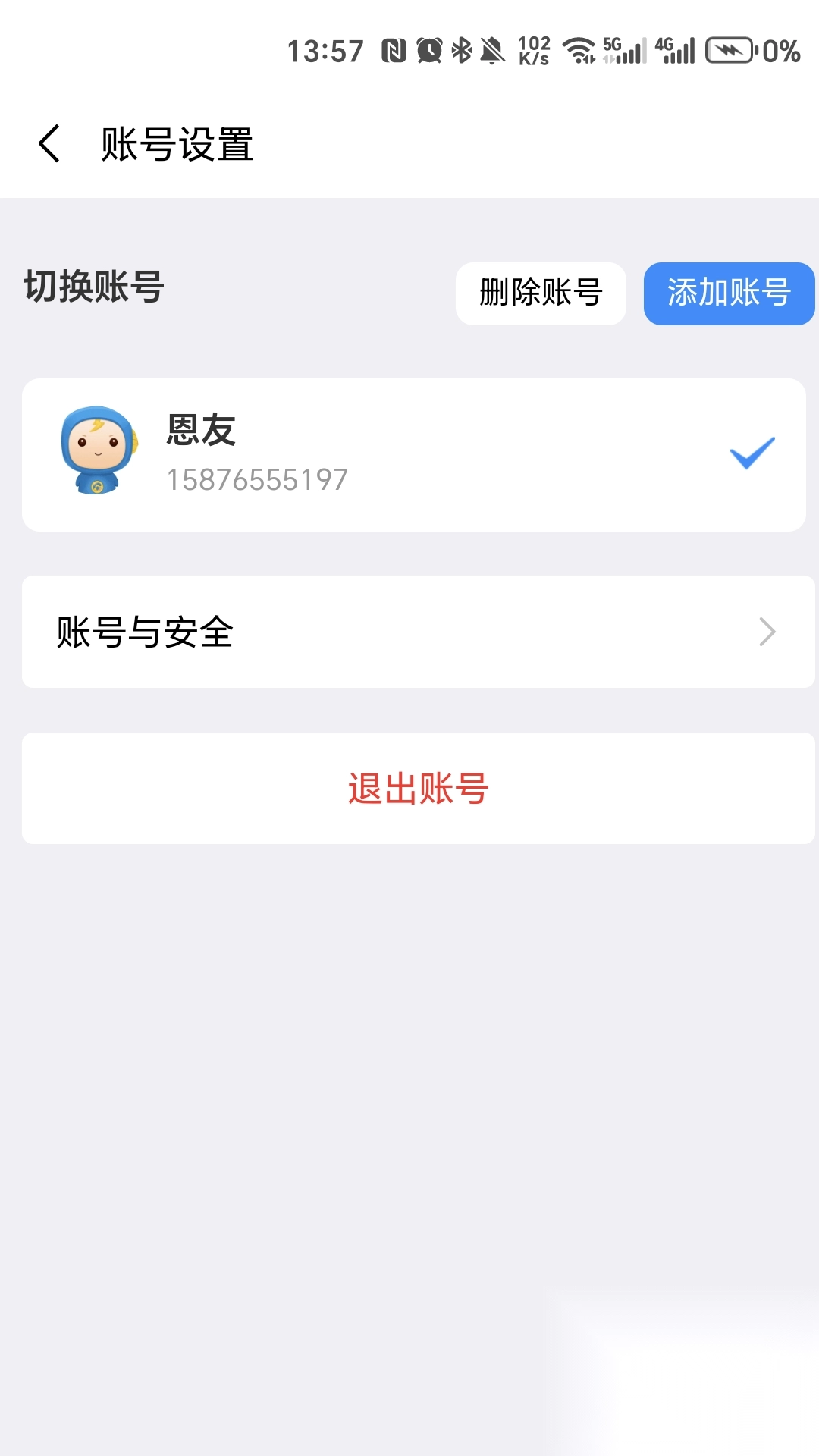819x1456 pixels.
Task: Tap the back arrow to leave account settings
Action: pos(49,143)
